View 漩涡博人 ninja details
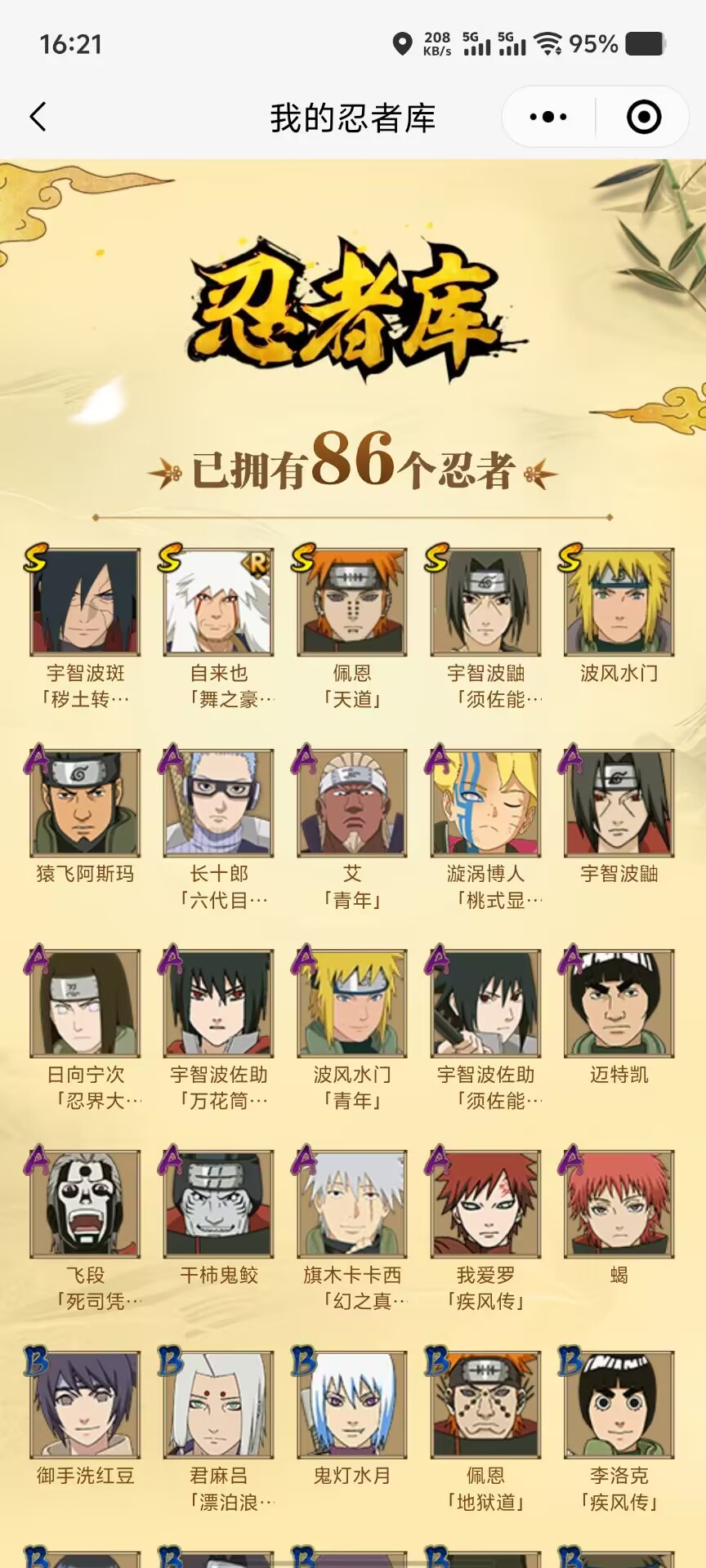The width and height of the screenshot is (706, 1568). point(485,804)
